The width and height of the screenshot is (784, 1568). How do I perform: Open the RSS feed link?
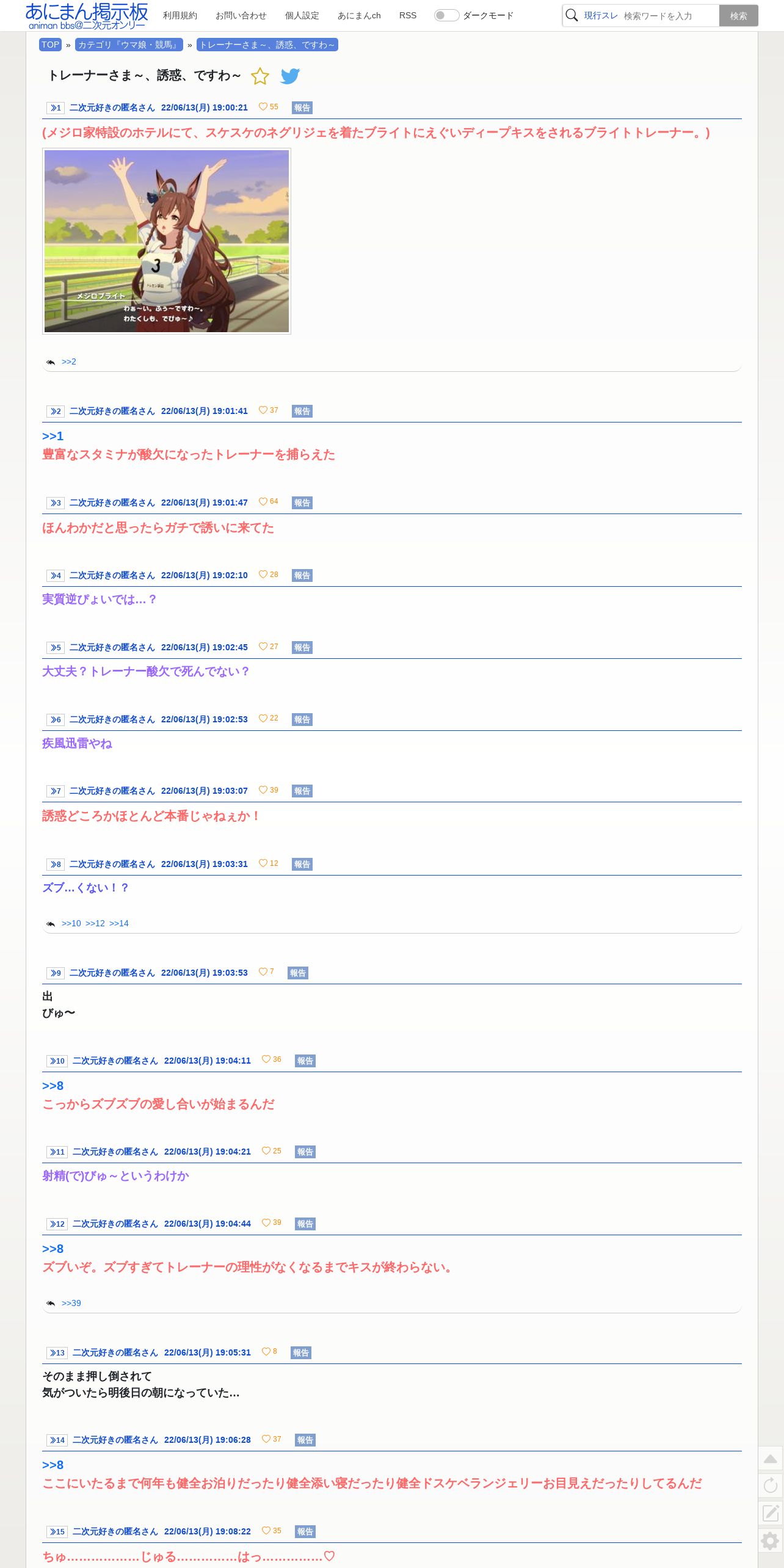coord(408,15)
